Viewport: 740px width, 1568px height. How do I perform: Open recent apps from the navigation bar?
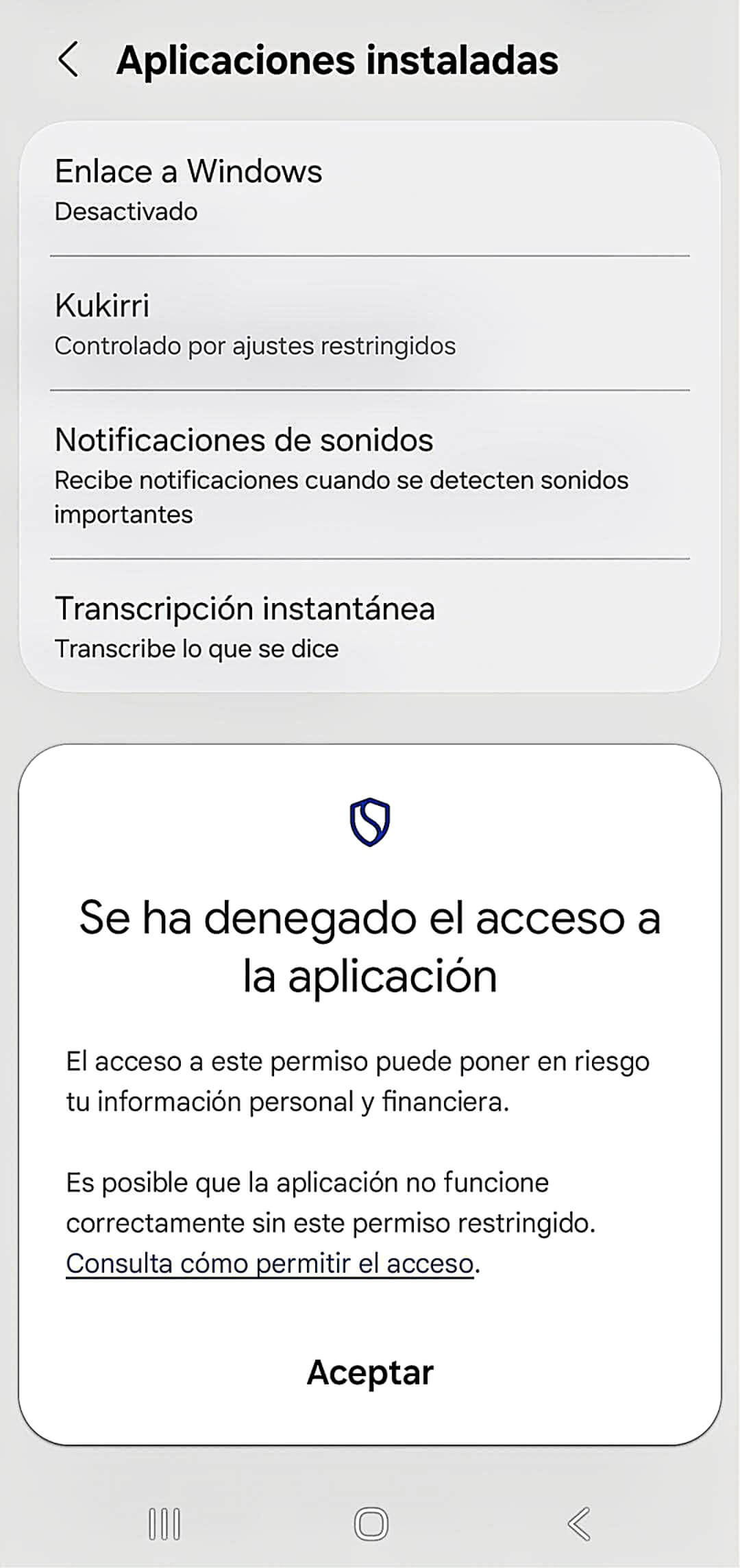164,1524
